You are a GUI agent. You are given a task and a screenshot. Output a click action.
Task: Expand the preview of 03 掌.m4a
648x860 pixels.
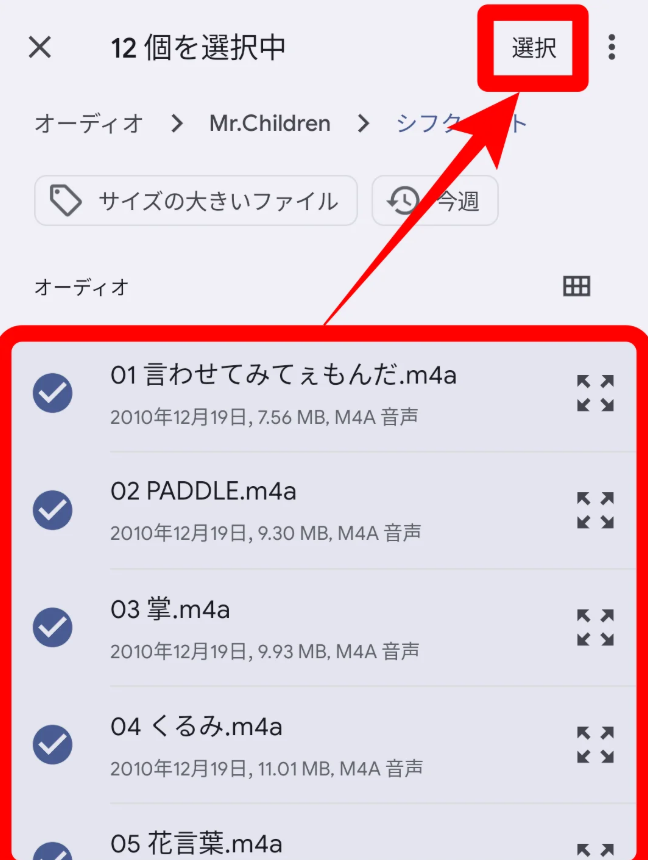tap(595, 627)
